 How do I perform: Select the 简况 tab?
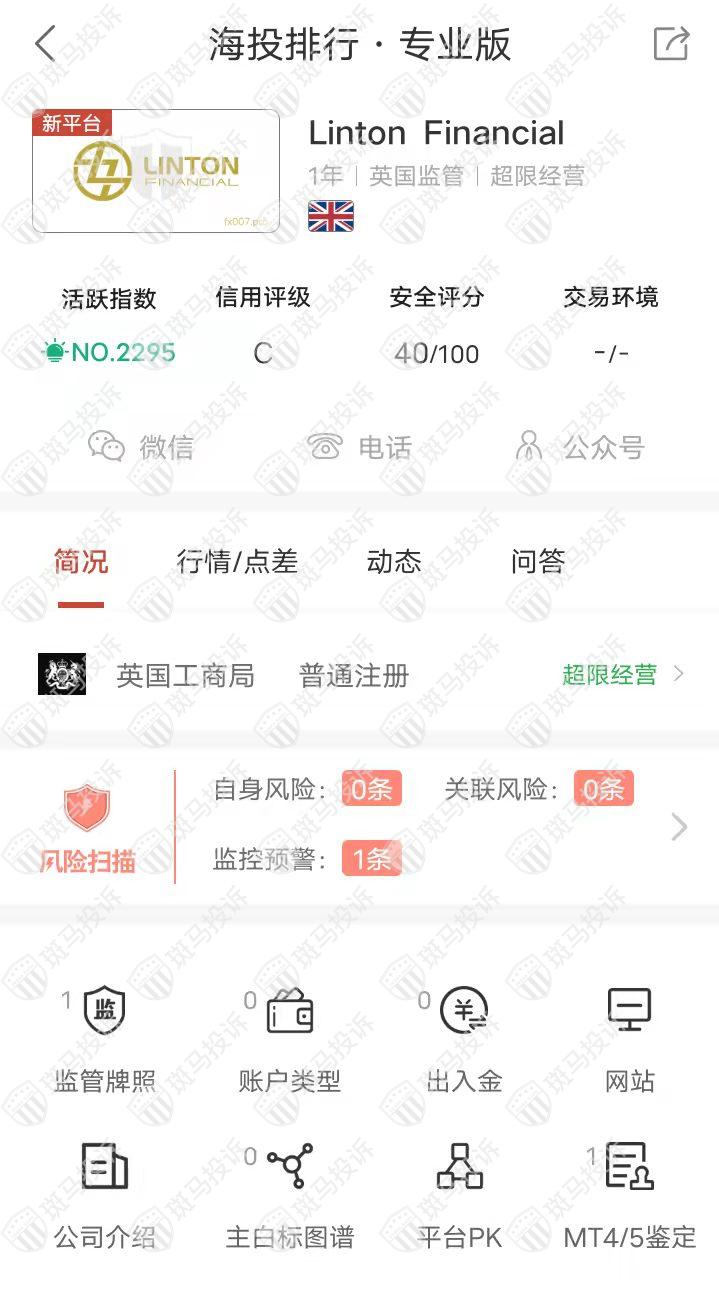[x=81, y=562]
